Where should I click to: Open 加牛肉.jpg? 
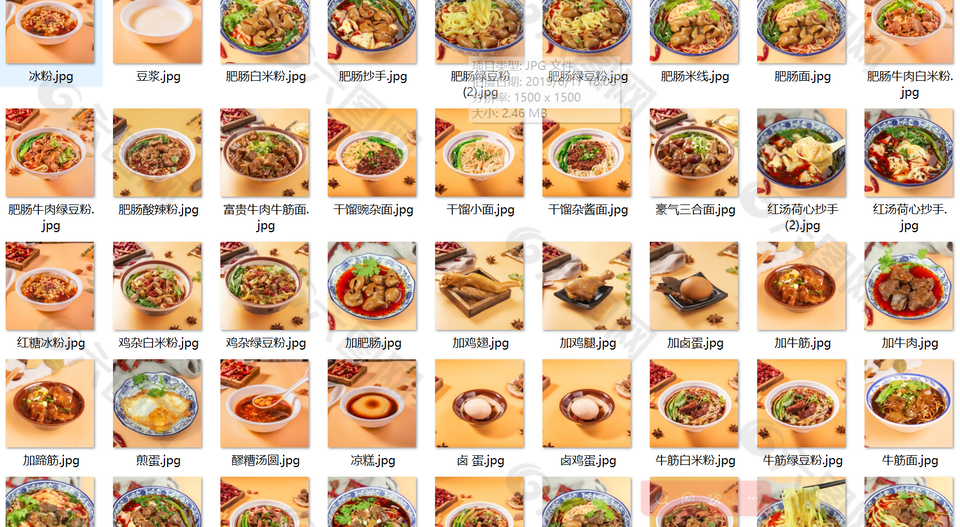(909, 286)
